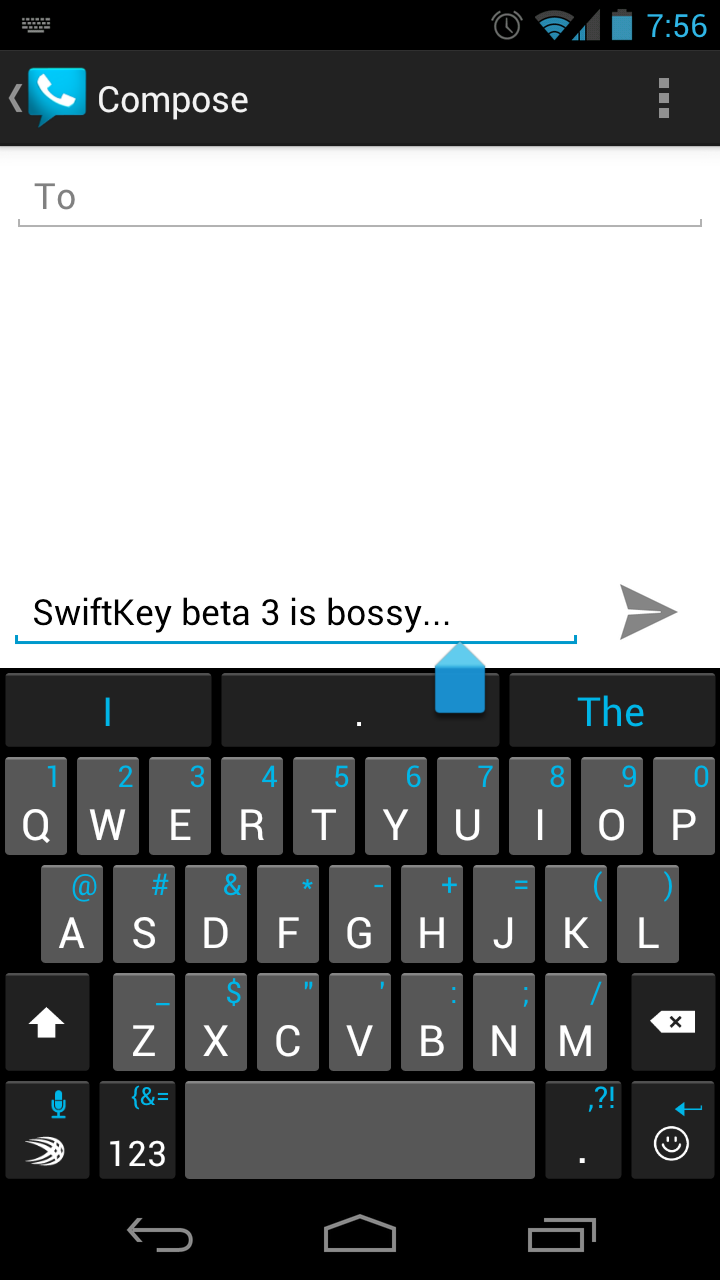Send the SwiftKey beta message
This screenshot has width=720, height=1280.
(x=648, y=612)
